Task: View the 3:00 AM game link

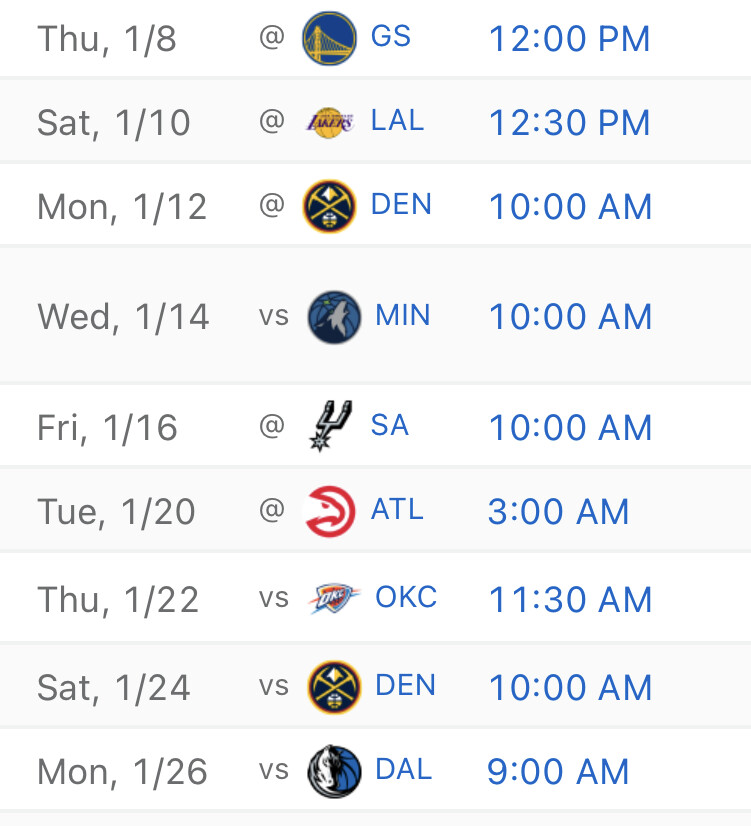Action: coord(558,512)
